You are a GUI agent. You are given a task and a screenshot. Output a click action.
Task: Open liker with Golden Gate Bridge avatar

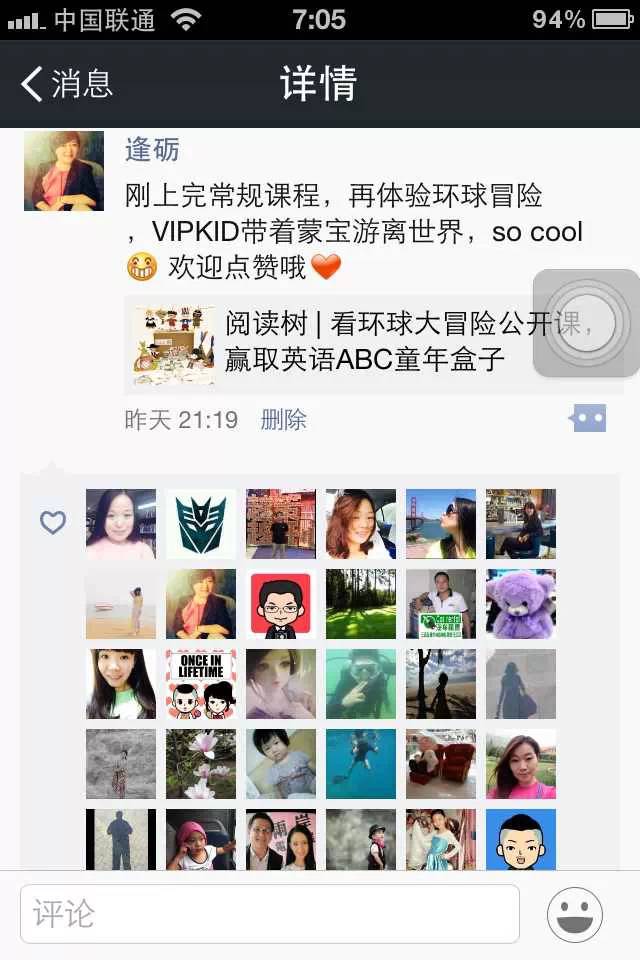click(441, 524)
